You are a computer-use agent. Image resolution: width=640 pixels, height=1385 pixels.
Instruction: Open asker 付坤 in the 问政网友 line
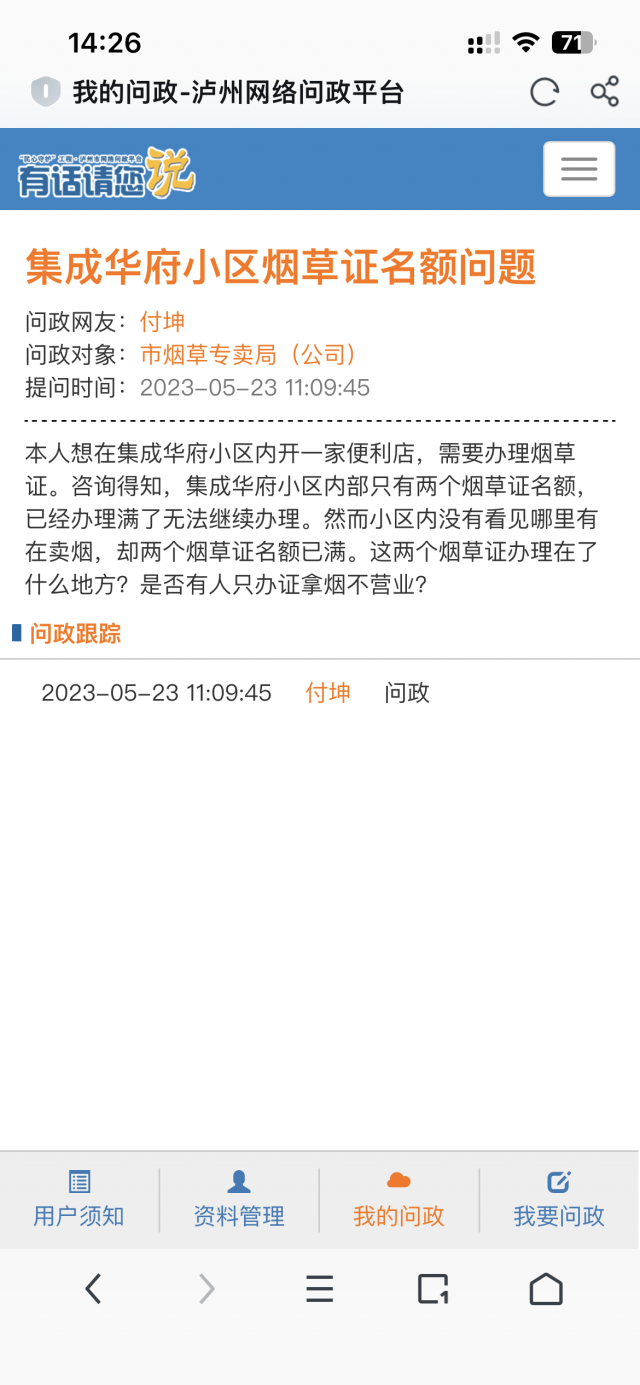click(x=162, y=322)
